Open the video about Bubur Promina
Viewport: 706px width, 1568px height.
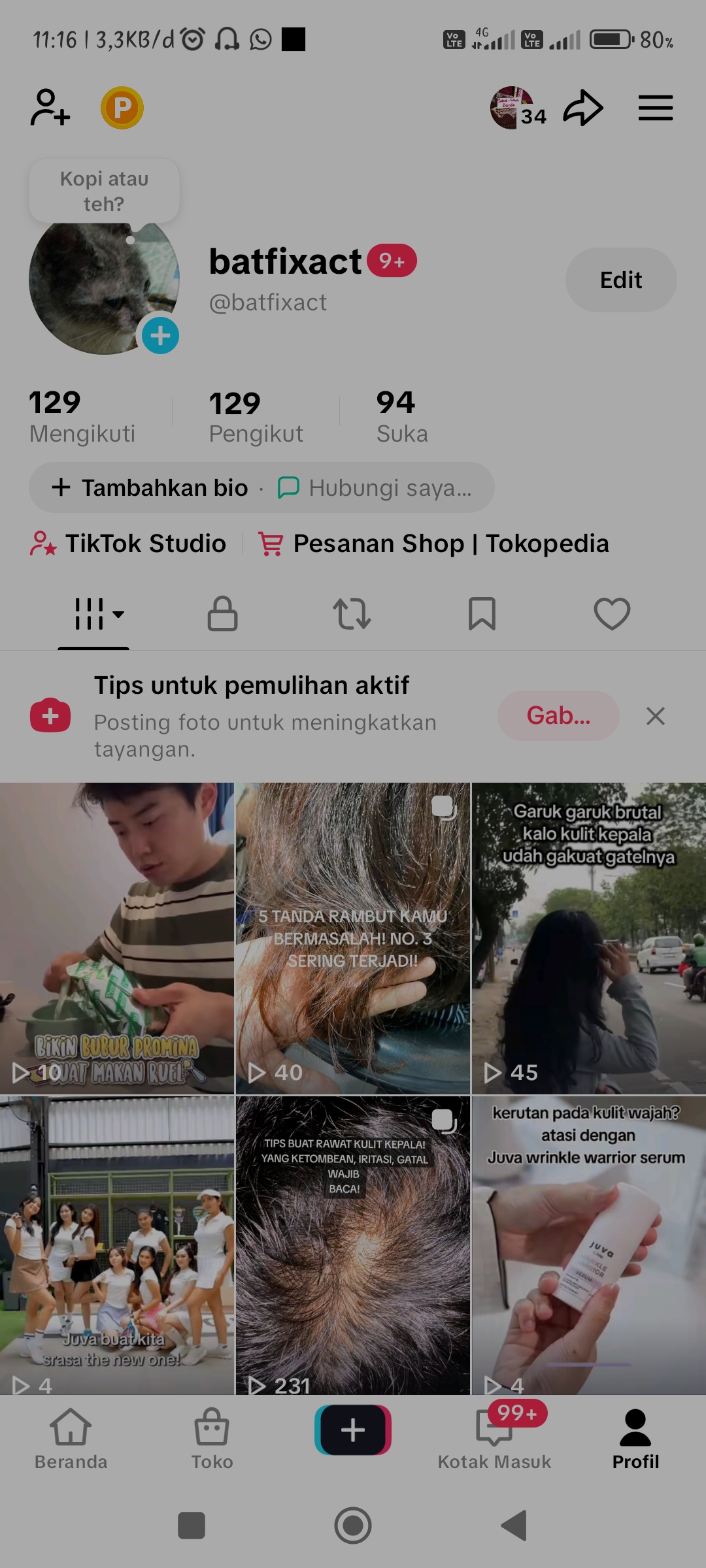[116, 938]
